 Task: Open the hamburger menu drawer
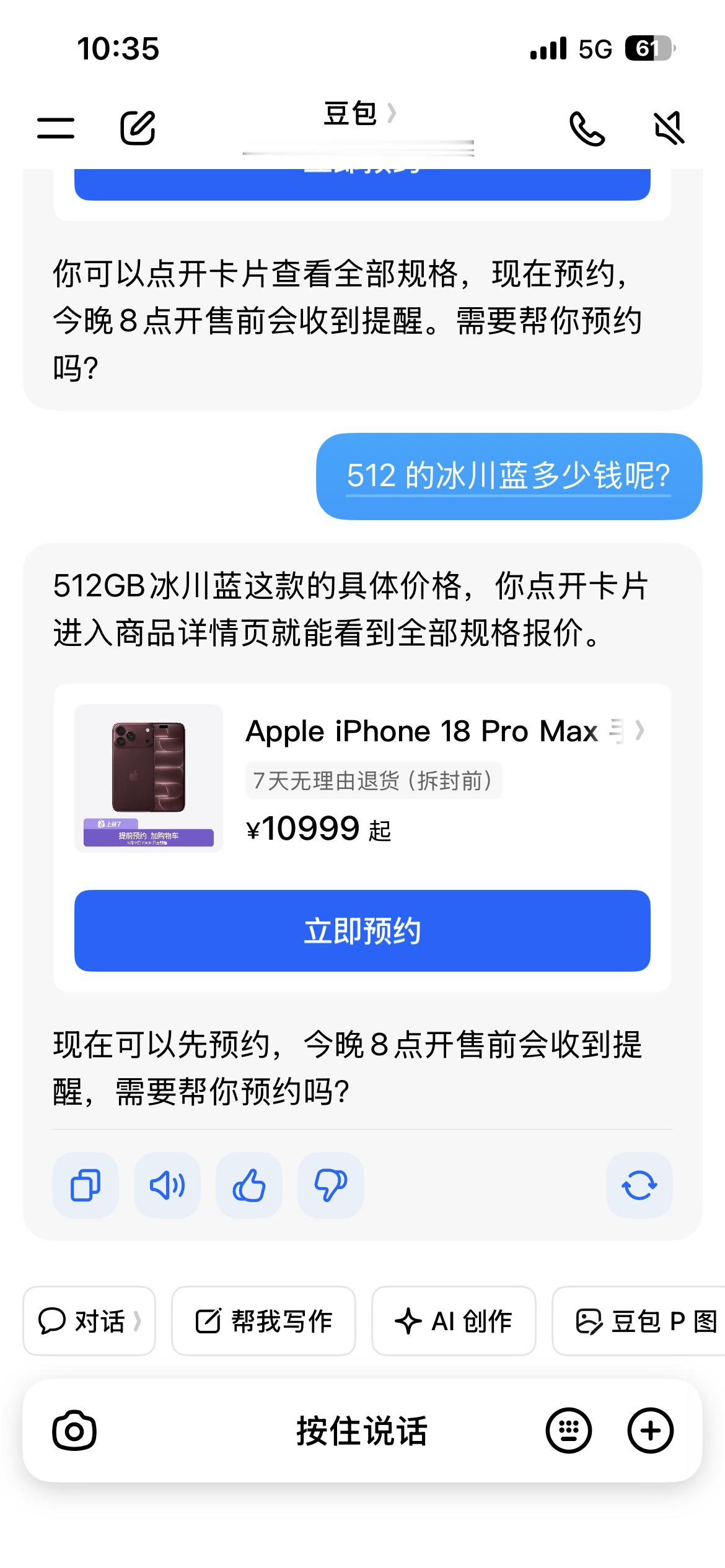56,128
